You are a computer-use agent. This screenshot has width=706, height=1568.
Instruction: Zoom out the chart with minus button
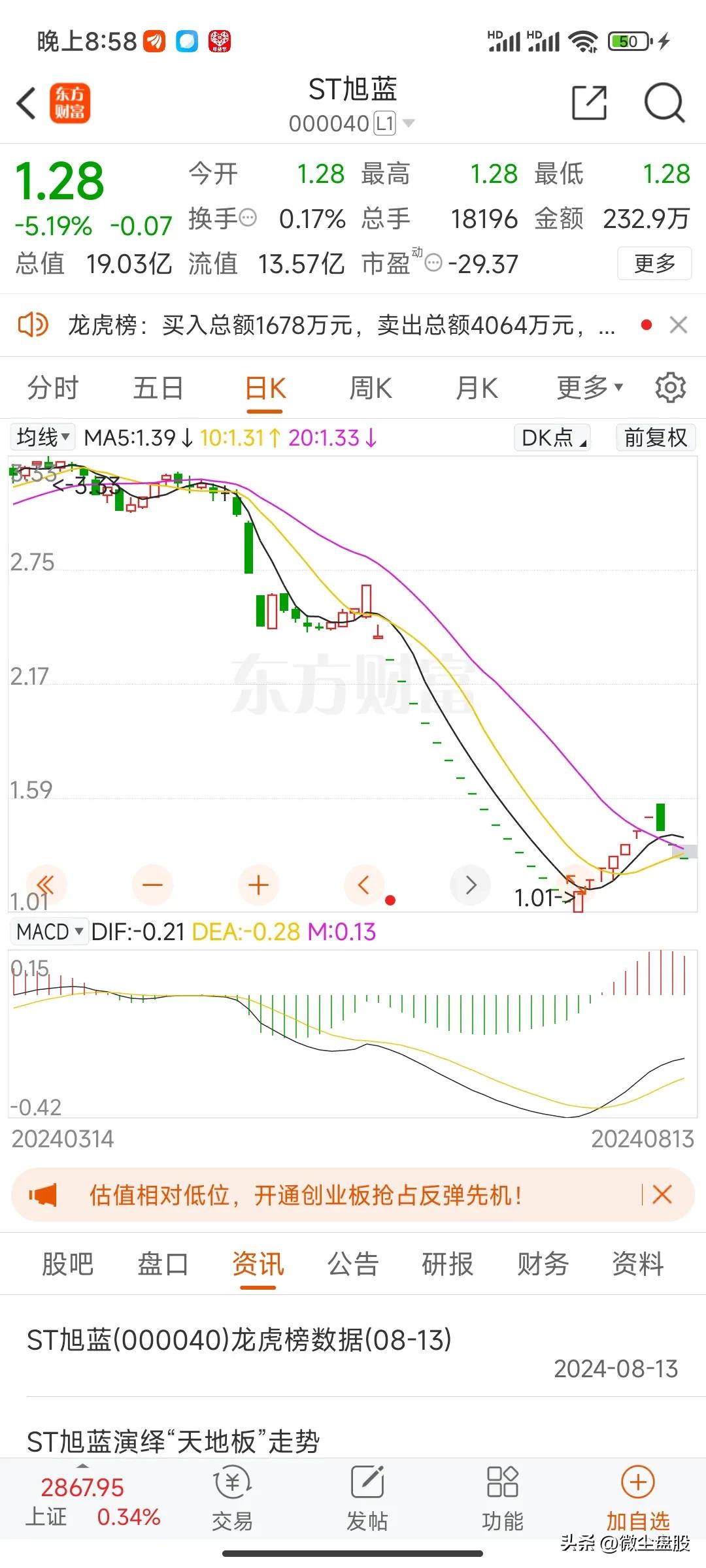coord(152,885)
